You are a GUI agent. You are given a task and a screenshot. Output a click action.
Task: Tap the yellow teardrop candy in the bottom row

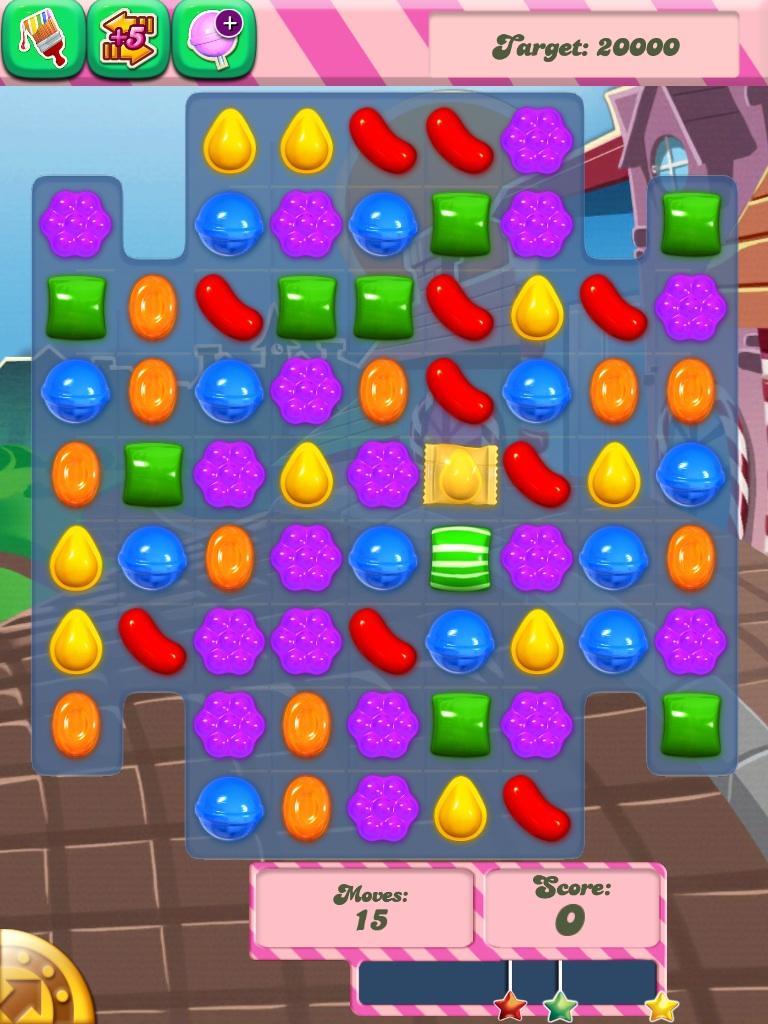pos(461,812)
